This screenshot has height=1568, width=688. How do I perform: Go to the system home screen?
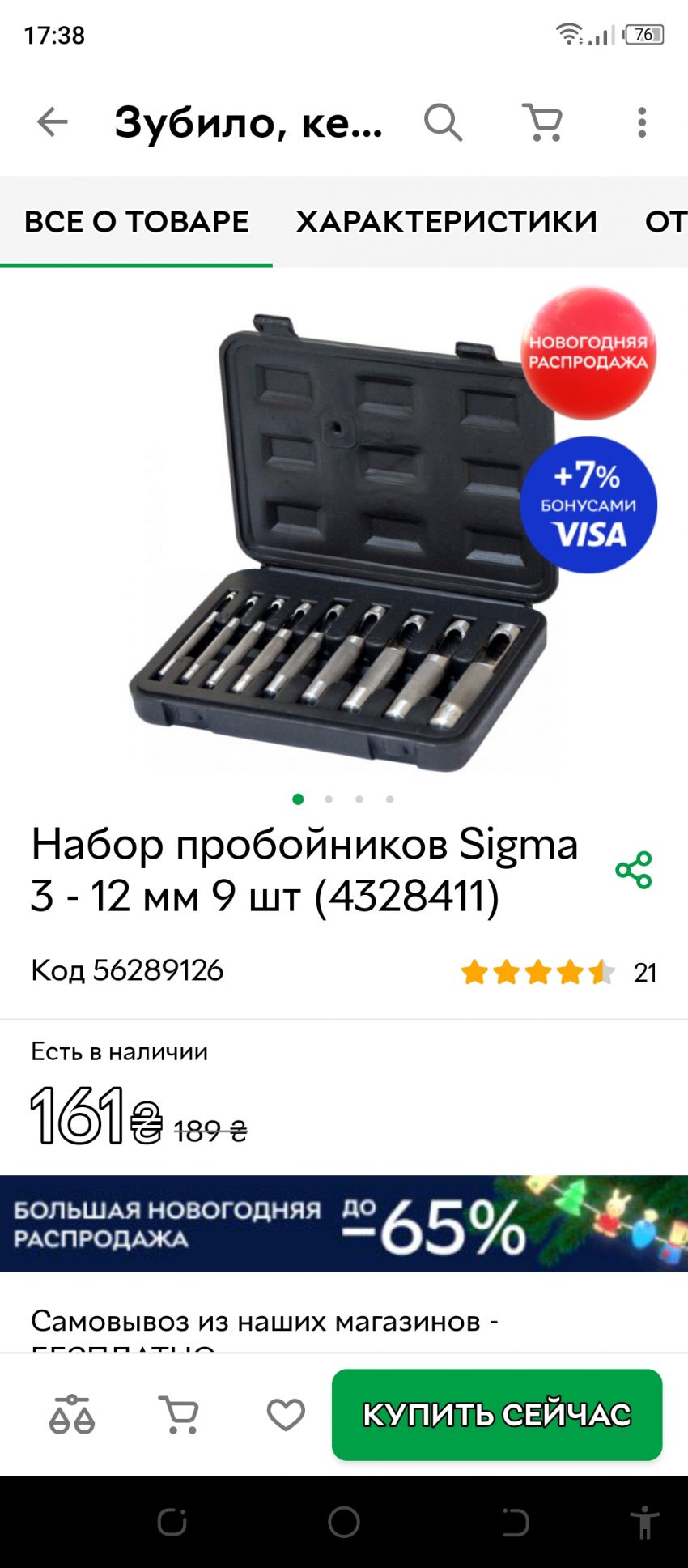344,1522
